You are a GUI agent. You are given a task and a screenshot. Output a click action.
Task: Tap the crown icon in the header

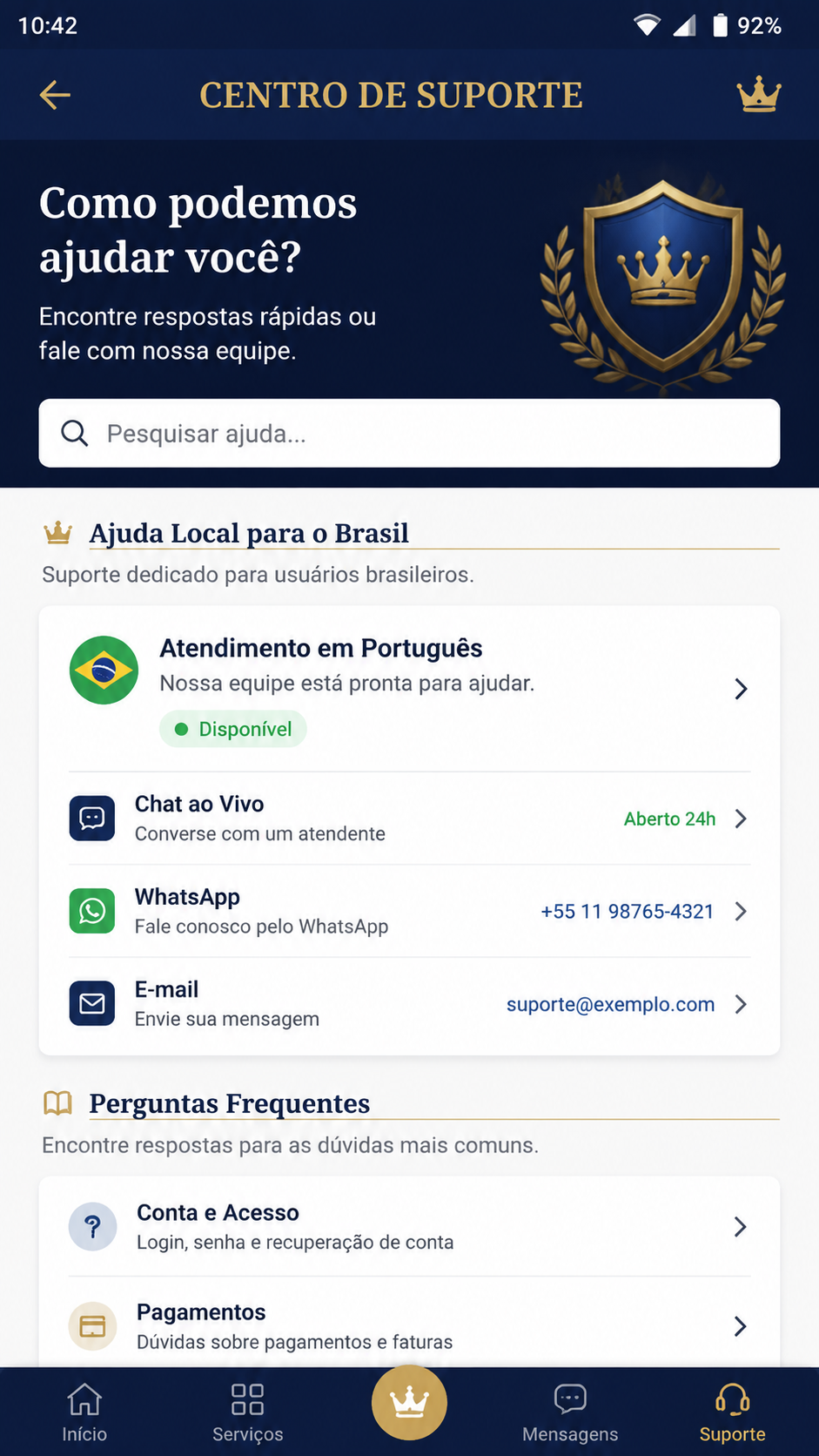tap(759, 95)
